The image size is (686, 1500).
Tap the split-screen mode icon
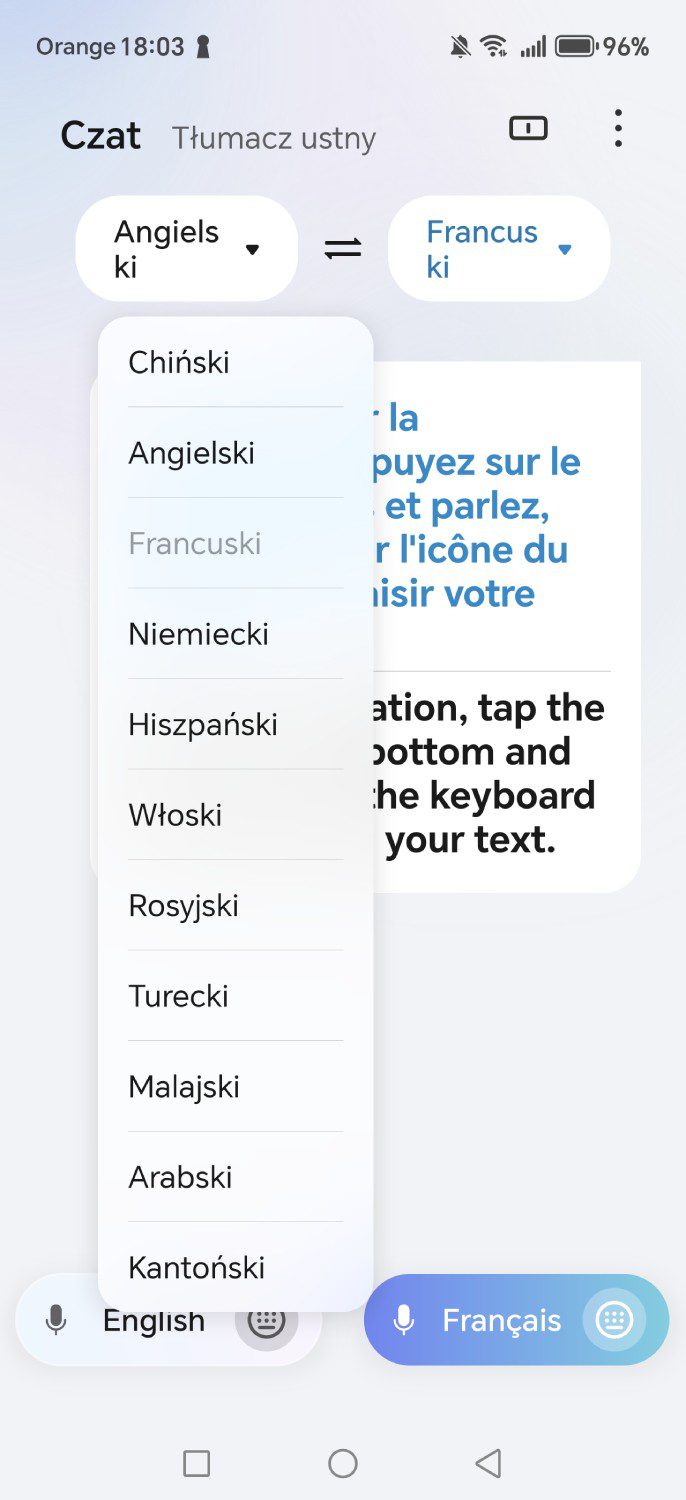pyautogui.click(x=528, y=128)
